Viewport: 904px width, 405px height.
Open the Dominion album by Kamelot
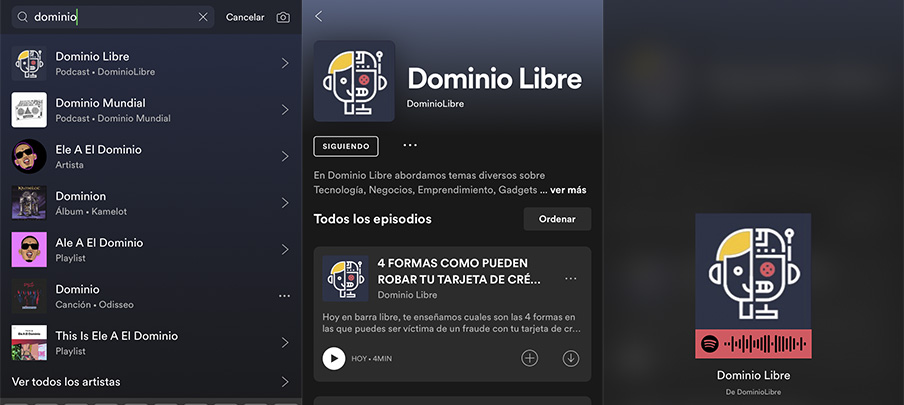(x=150, y=203)
